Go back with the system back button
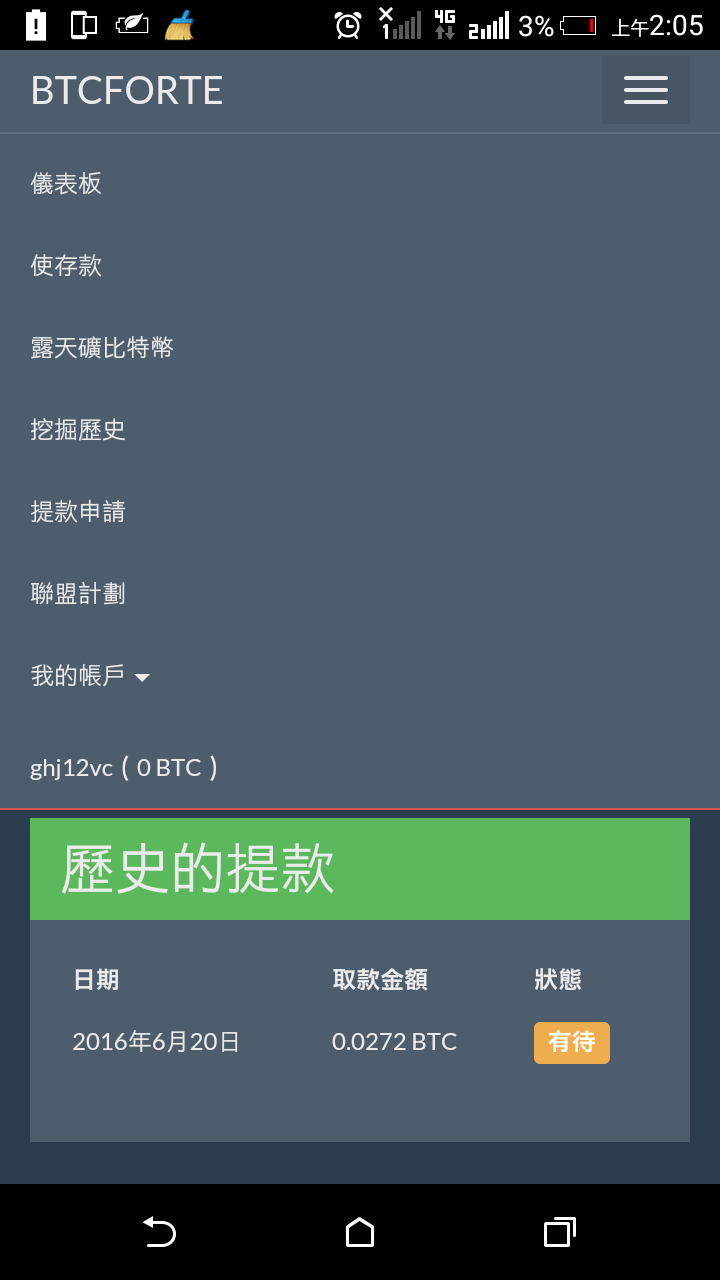 pyautogui.click(x=159, y=1232)
